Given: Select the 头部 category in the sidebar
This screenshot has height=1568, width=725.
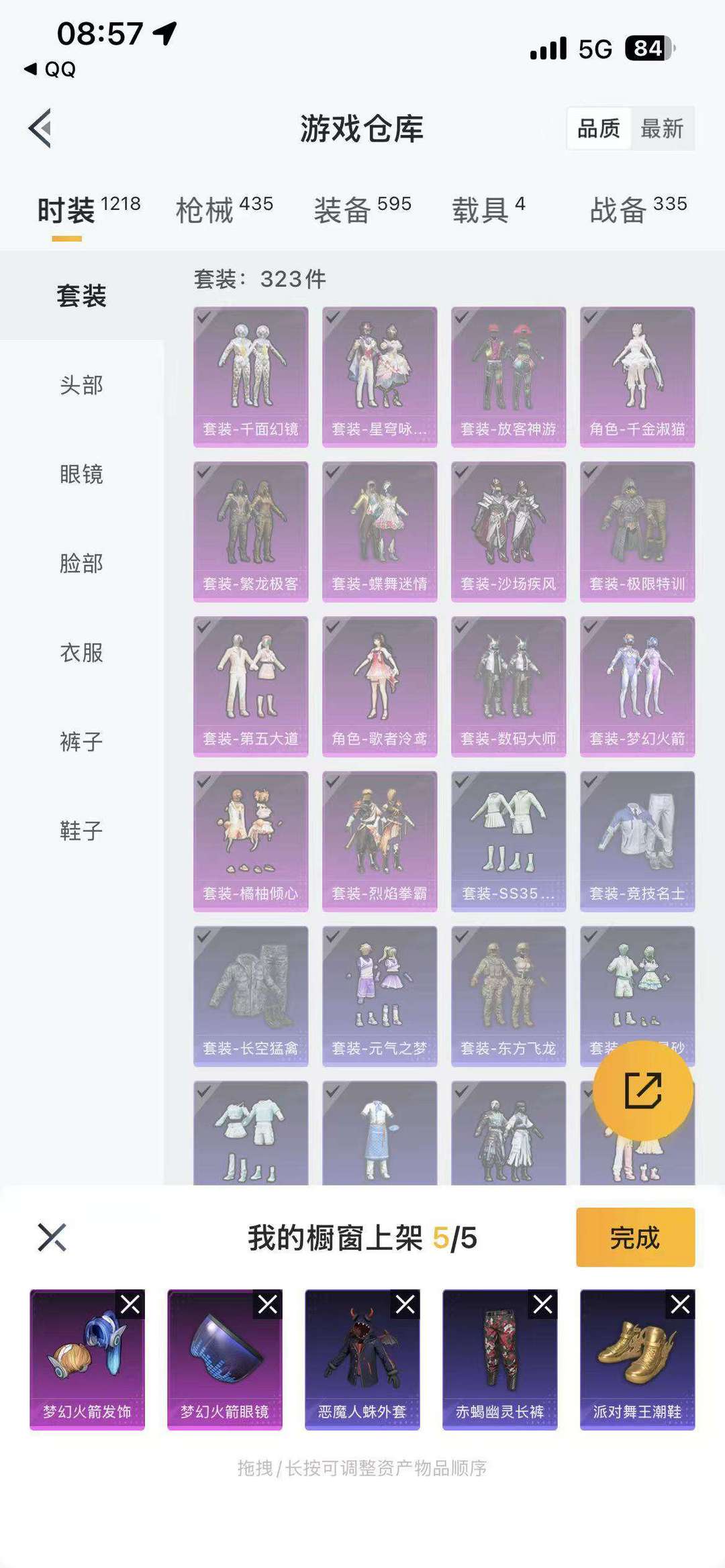Looking at the screenshot, I should coord(81,385).
